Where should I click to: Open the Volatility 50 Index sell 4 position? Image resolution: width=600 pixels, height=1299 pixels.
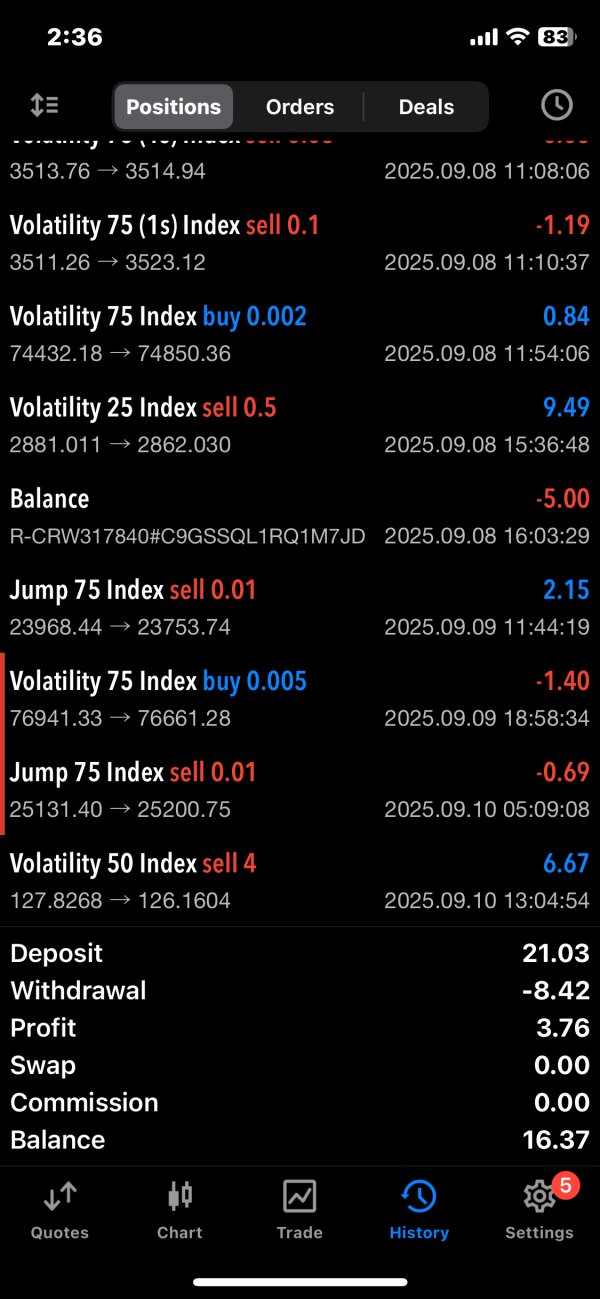coord(300,880)
